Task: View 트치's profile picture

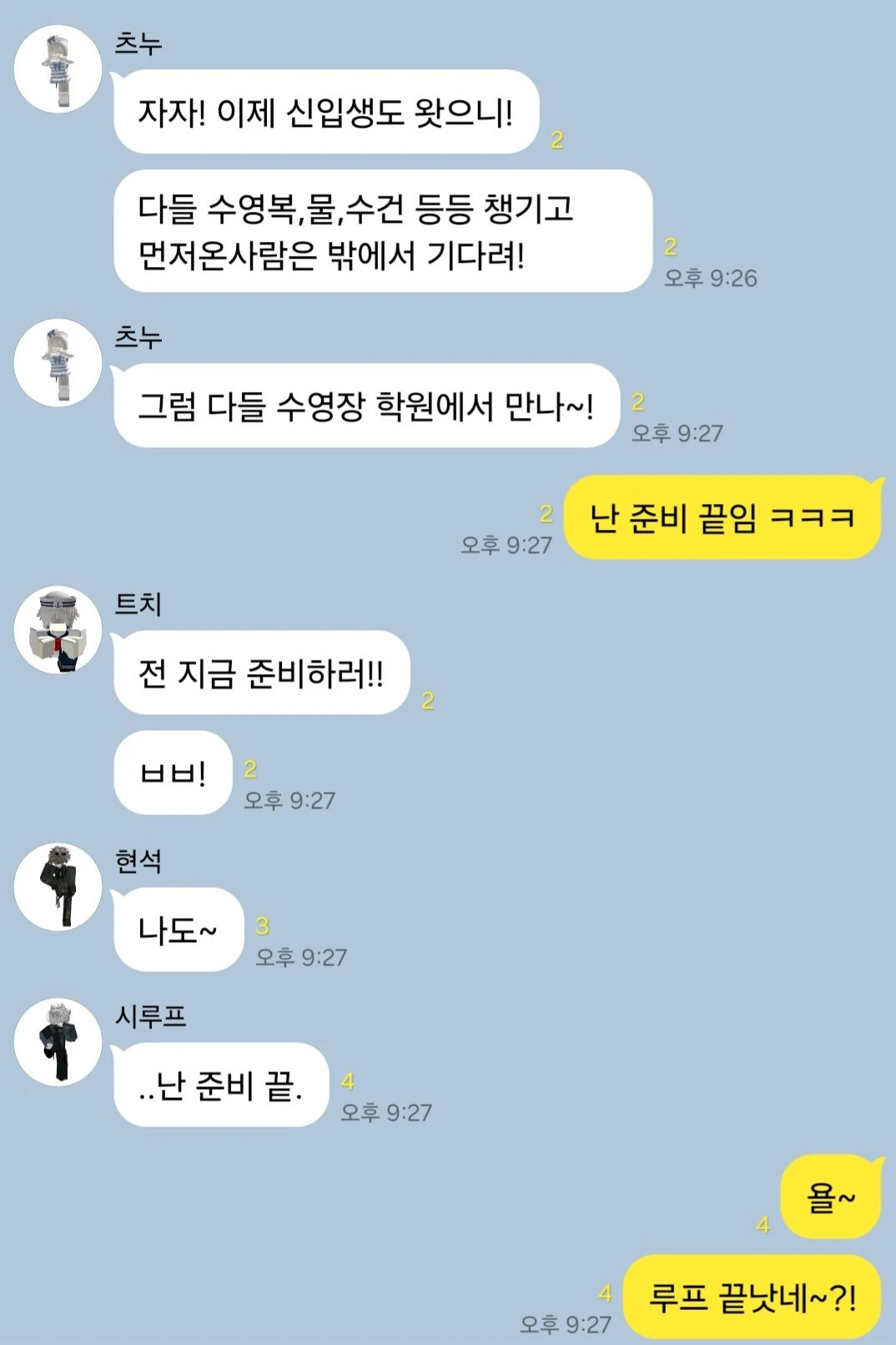Action: tap(58, 629)
